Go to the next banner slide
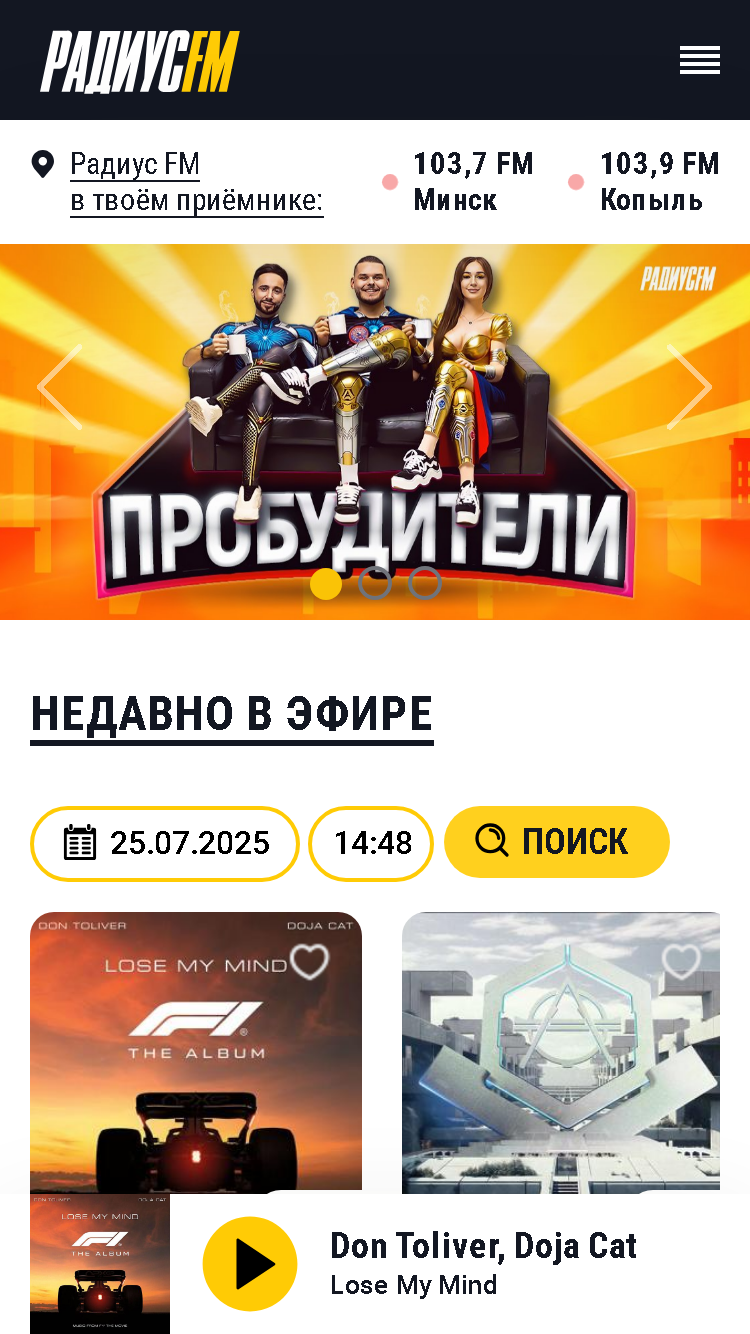Viewport: 750px width, 1334px height. [690, 387]
